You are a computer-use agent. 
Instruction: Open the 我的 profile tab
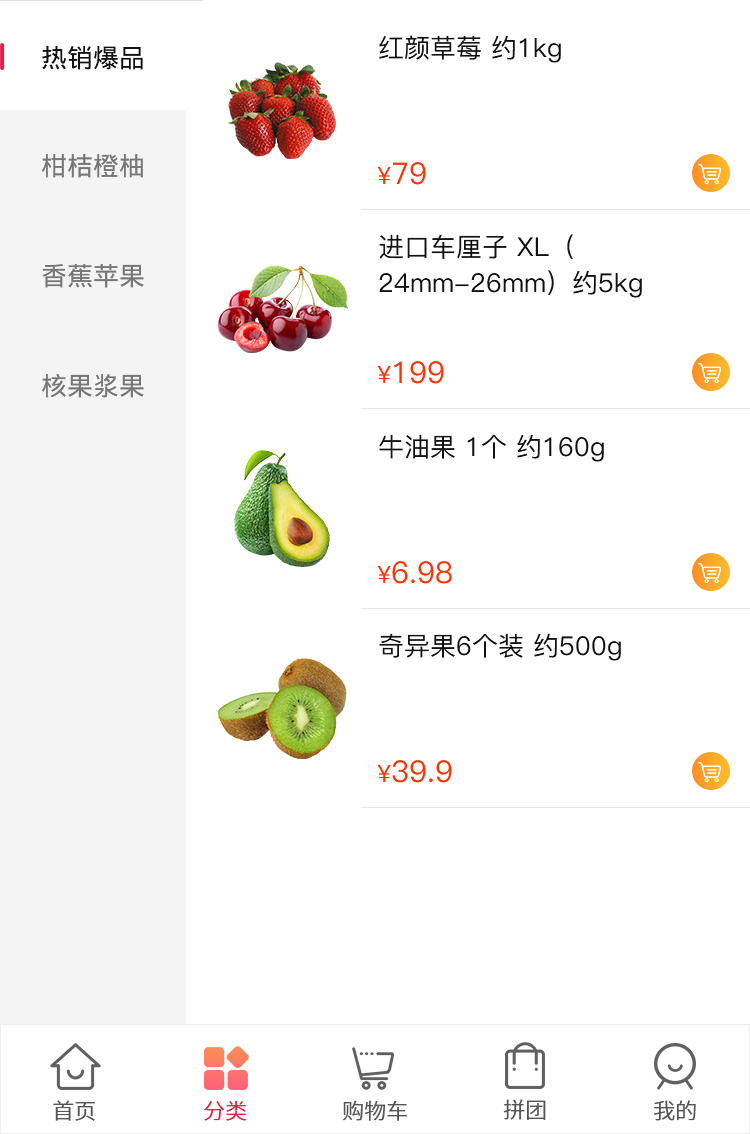tap(675, 1081)
